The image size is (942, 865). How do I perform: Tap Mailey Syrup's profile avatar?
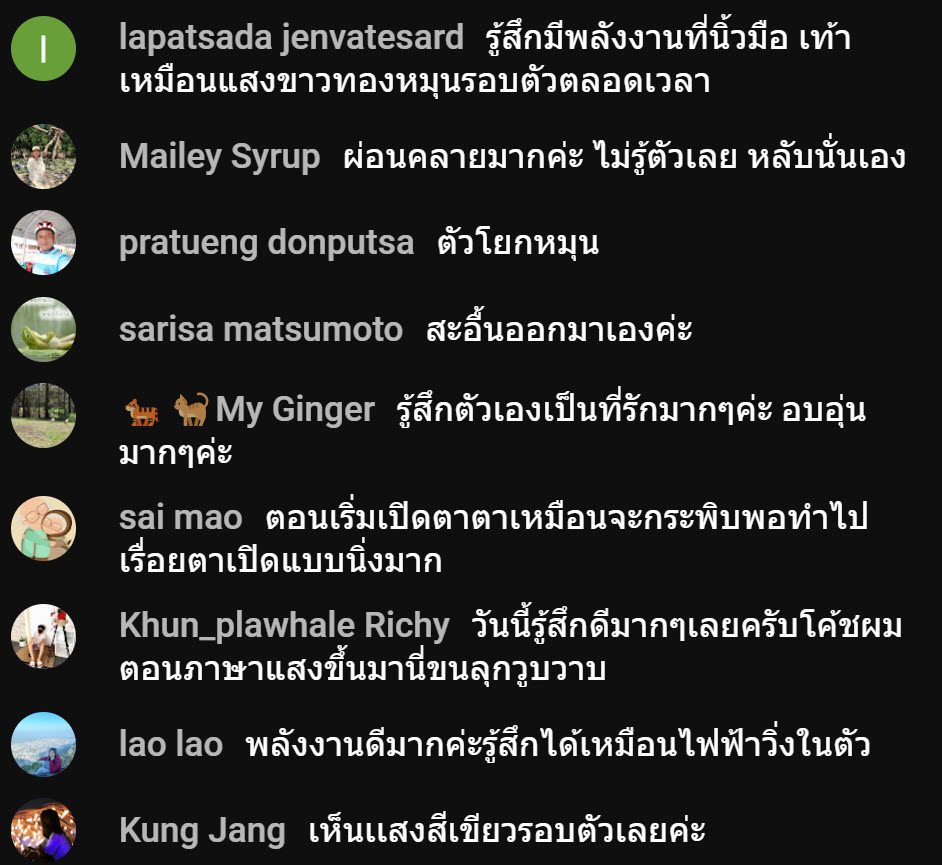pos(43,157)
